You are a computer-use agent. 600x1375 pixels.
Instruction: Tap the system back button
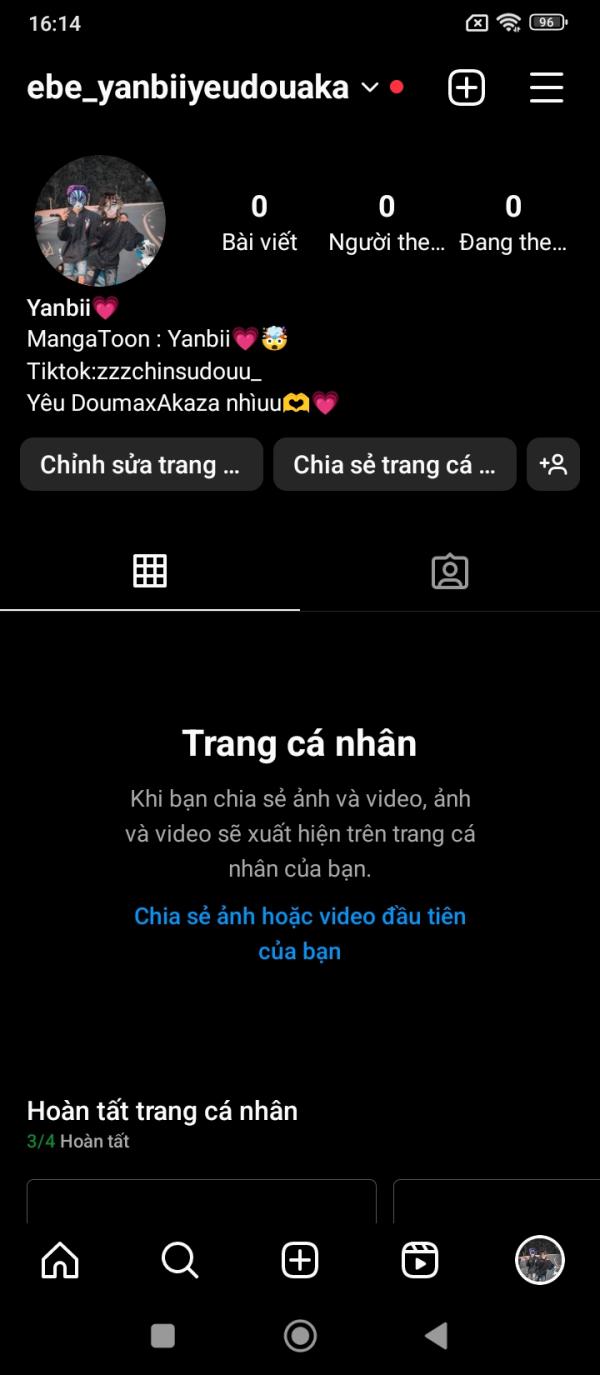point(436,1335)
